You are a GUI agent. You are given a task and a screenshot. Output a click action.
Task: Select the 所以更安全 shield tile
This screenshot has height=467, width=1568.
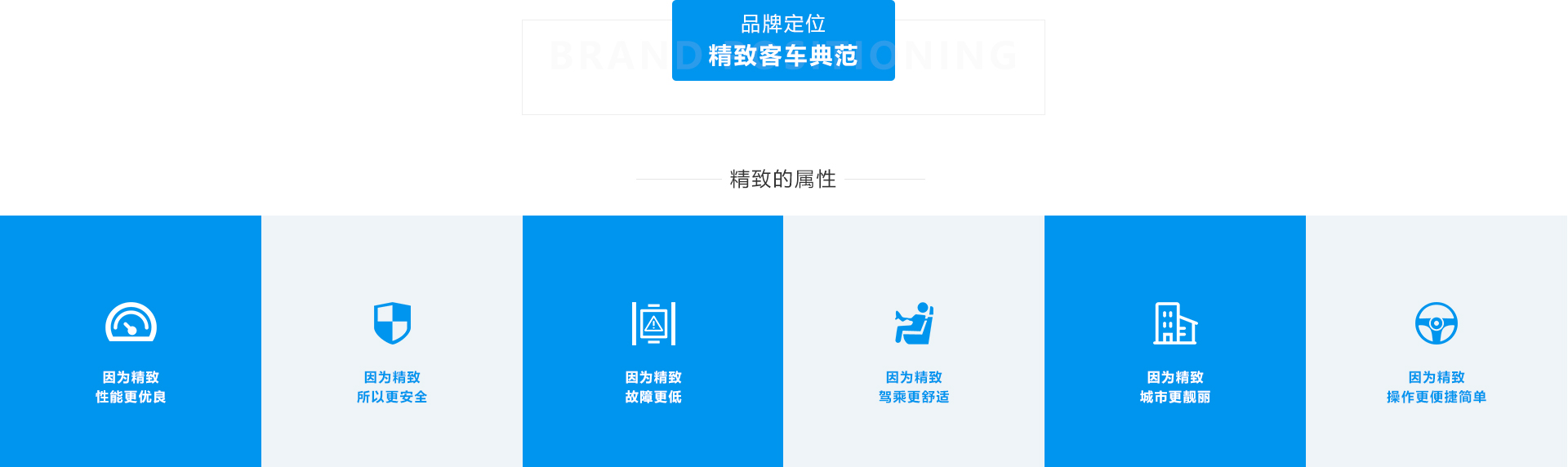pyautogui.click(x=392, y=343)
